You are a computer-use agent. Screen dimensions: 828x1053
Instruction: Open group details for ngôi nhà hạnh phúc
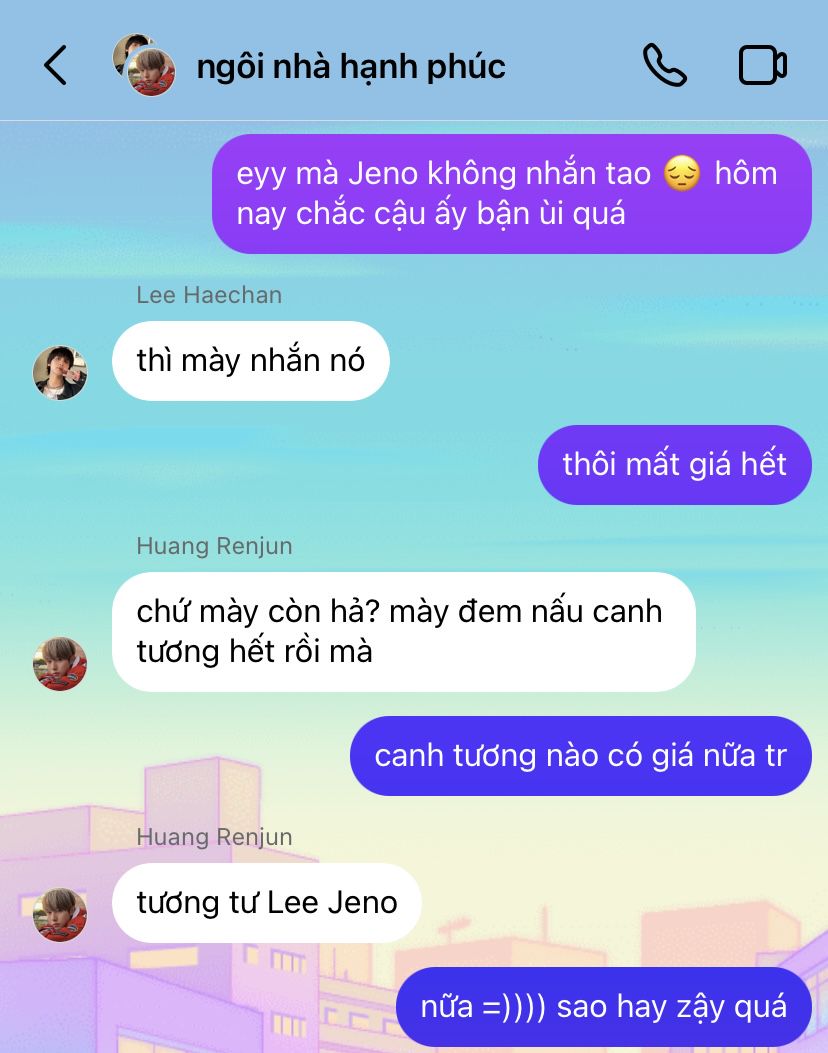(350, 66)
